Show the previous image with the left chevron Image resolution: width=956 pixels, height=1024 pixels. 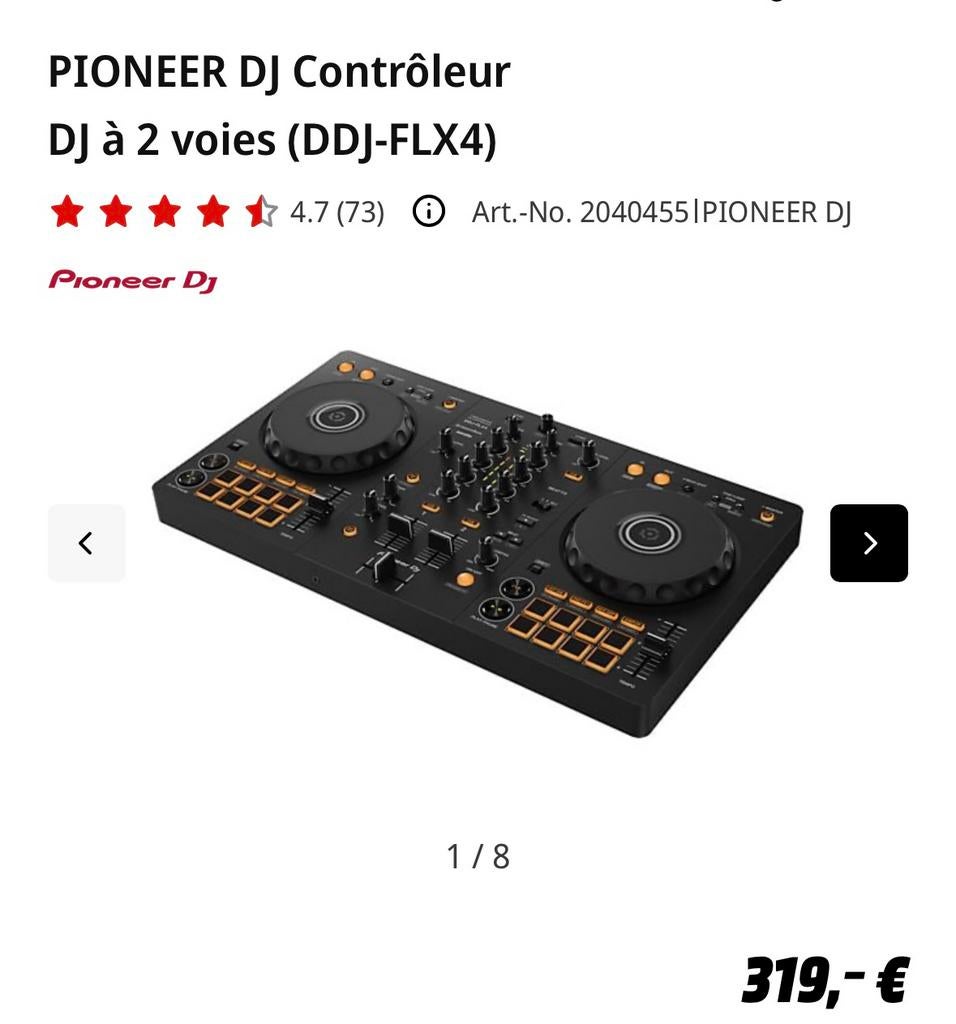tap(86, 543)
